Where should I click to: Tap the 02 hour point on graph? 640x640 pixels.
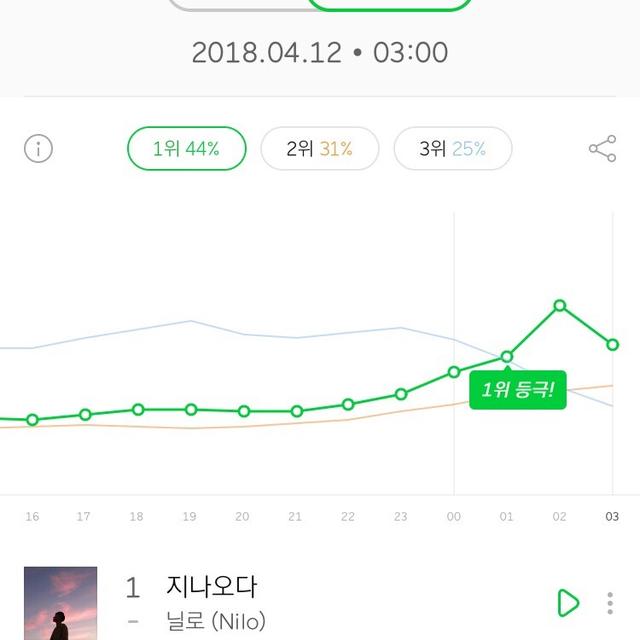tap(560, 305)
